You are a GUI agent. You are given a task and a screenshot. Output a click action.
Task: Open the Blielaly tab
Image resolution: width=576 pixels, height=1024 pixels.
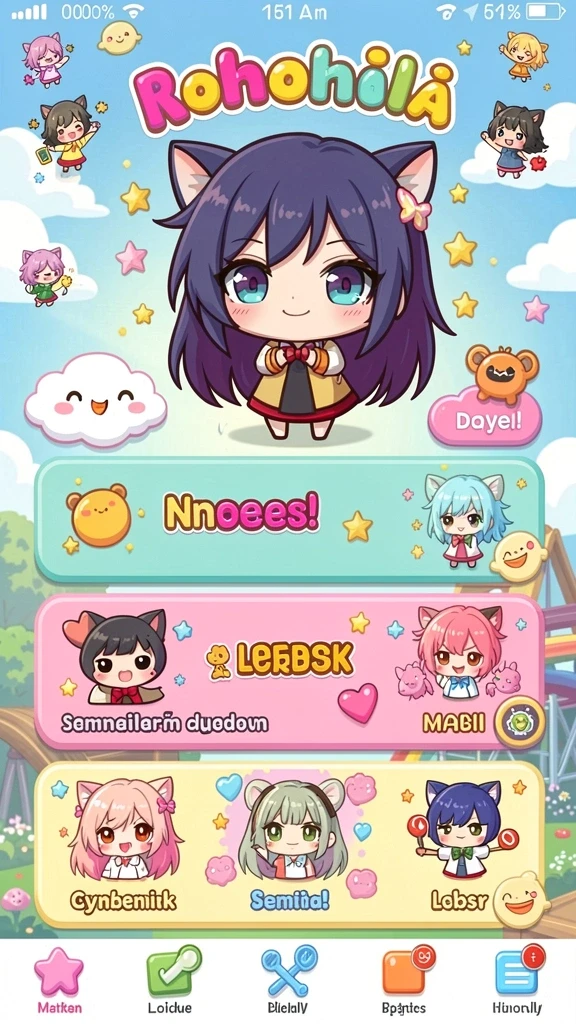point(288,981)
